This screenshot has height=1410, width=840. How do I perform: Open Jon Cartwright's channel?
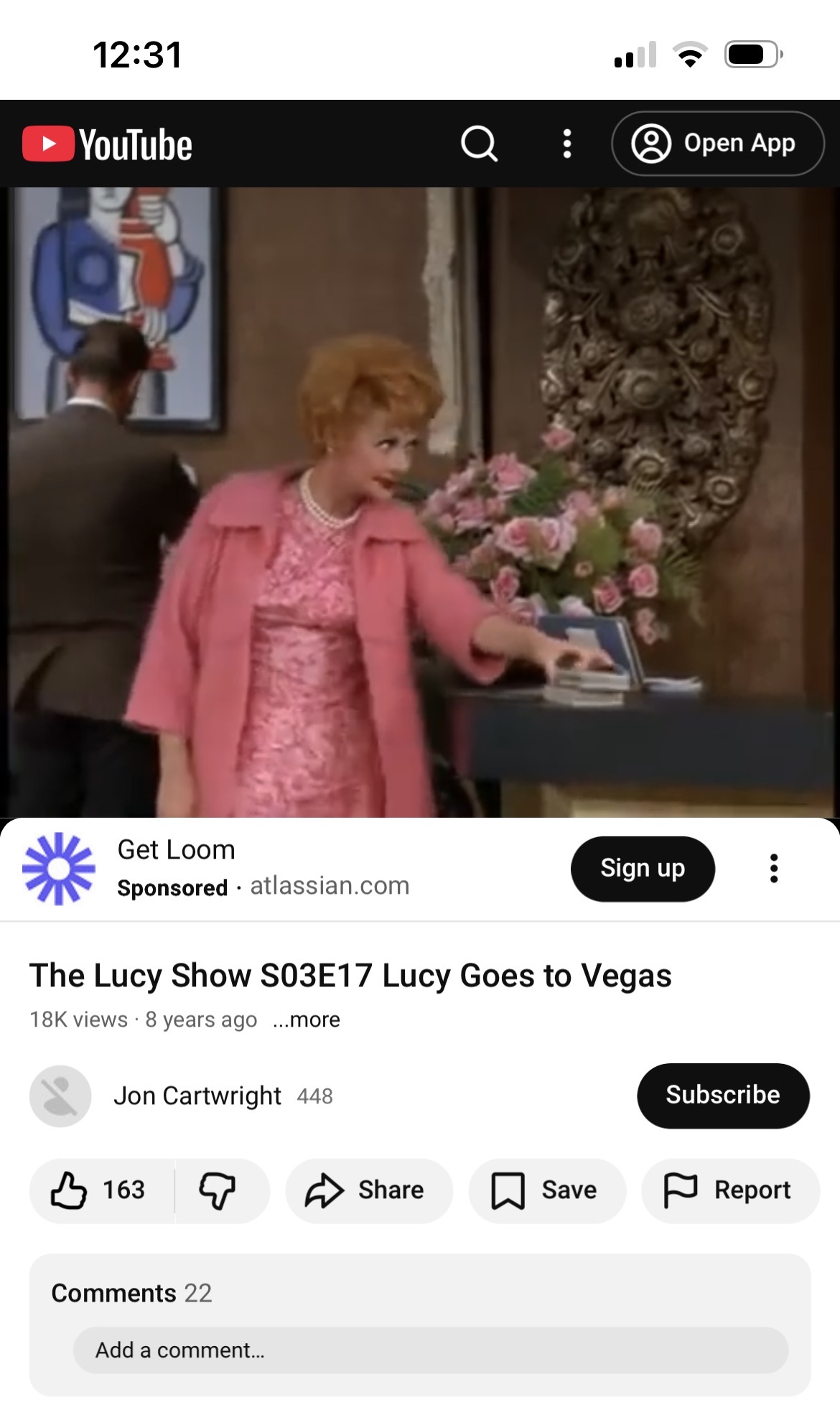point(197,1096)
